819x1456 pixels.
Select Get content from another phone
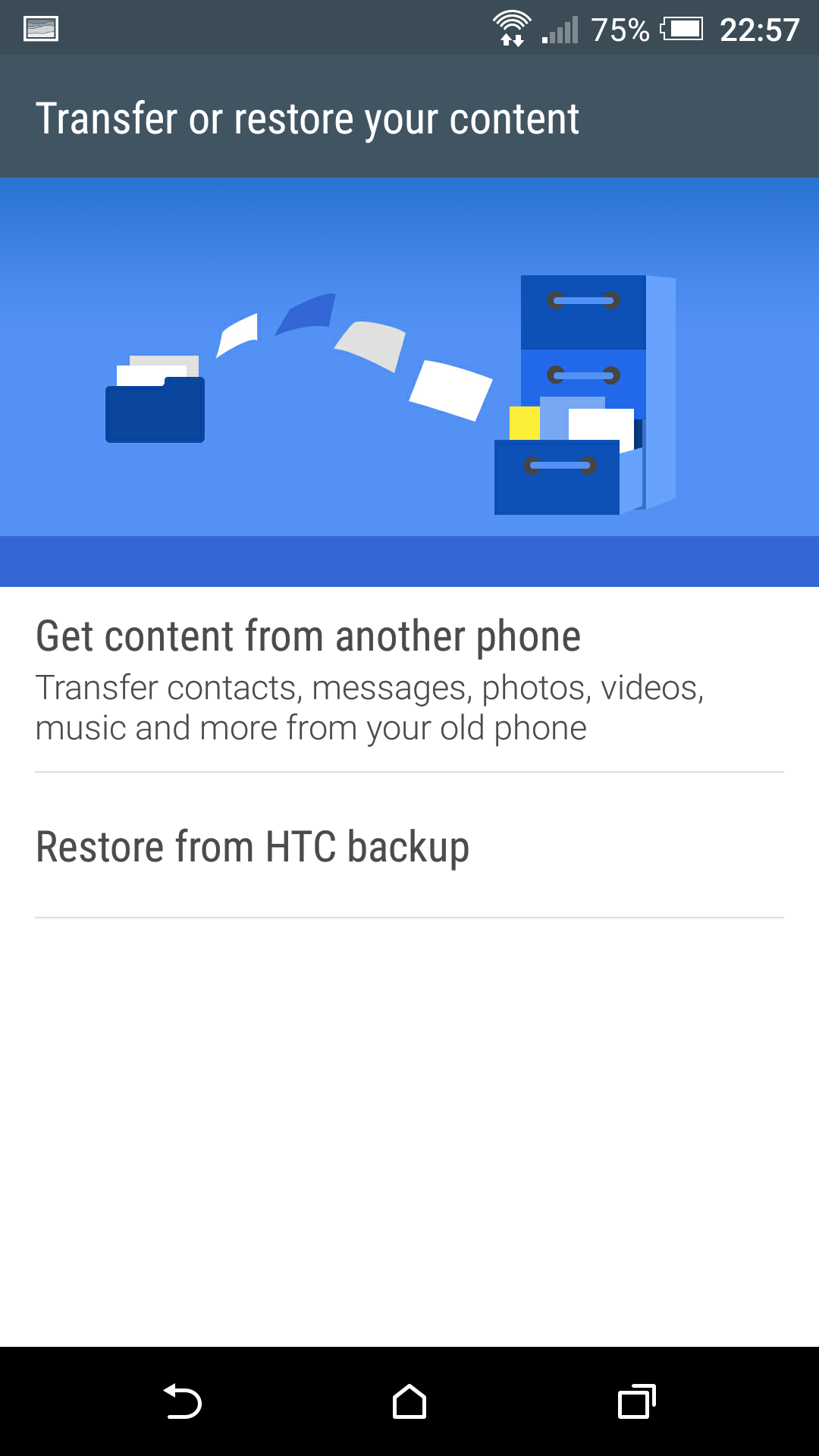pyautogui.click(x=409, y=679)
